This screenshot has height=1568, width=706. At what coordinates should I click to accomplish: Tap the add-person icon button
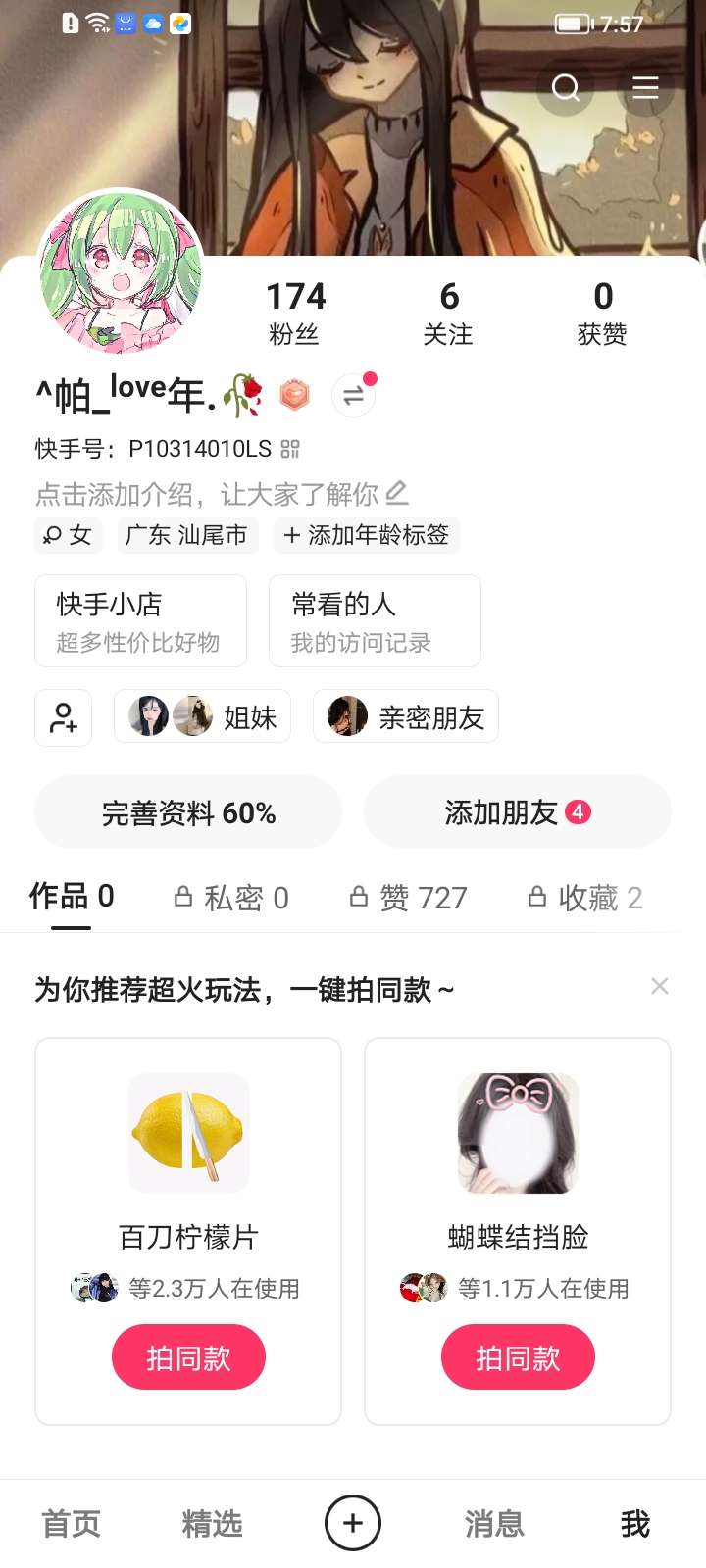point(63,718)
